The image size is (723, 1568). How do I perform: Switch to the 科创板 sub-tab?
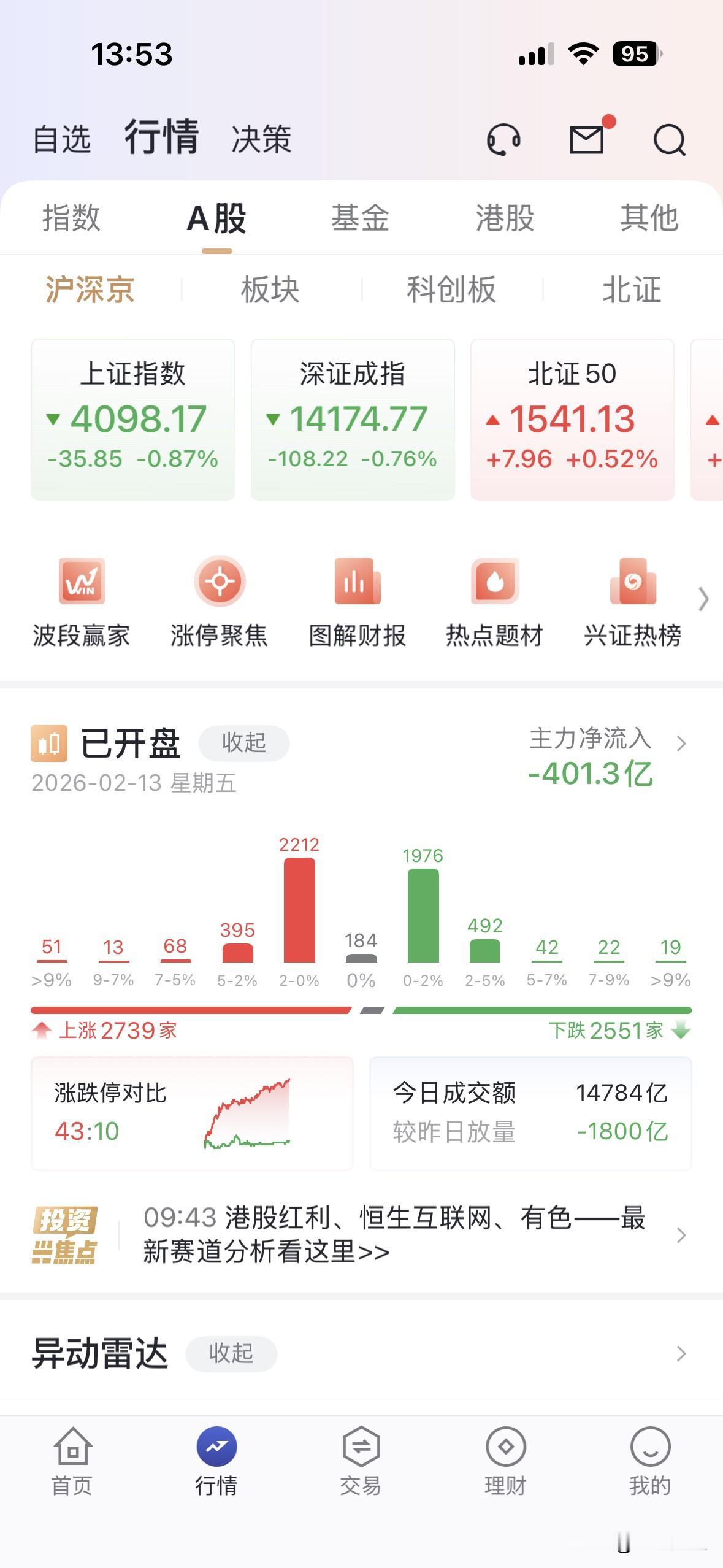452,291
